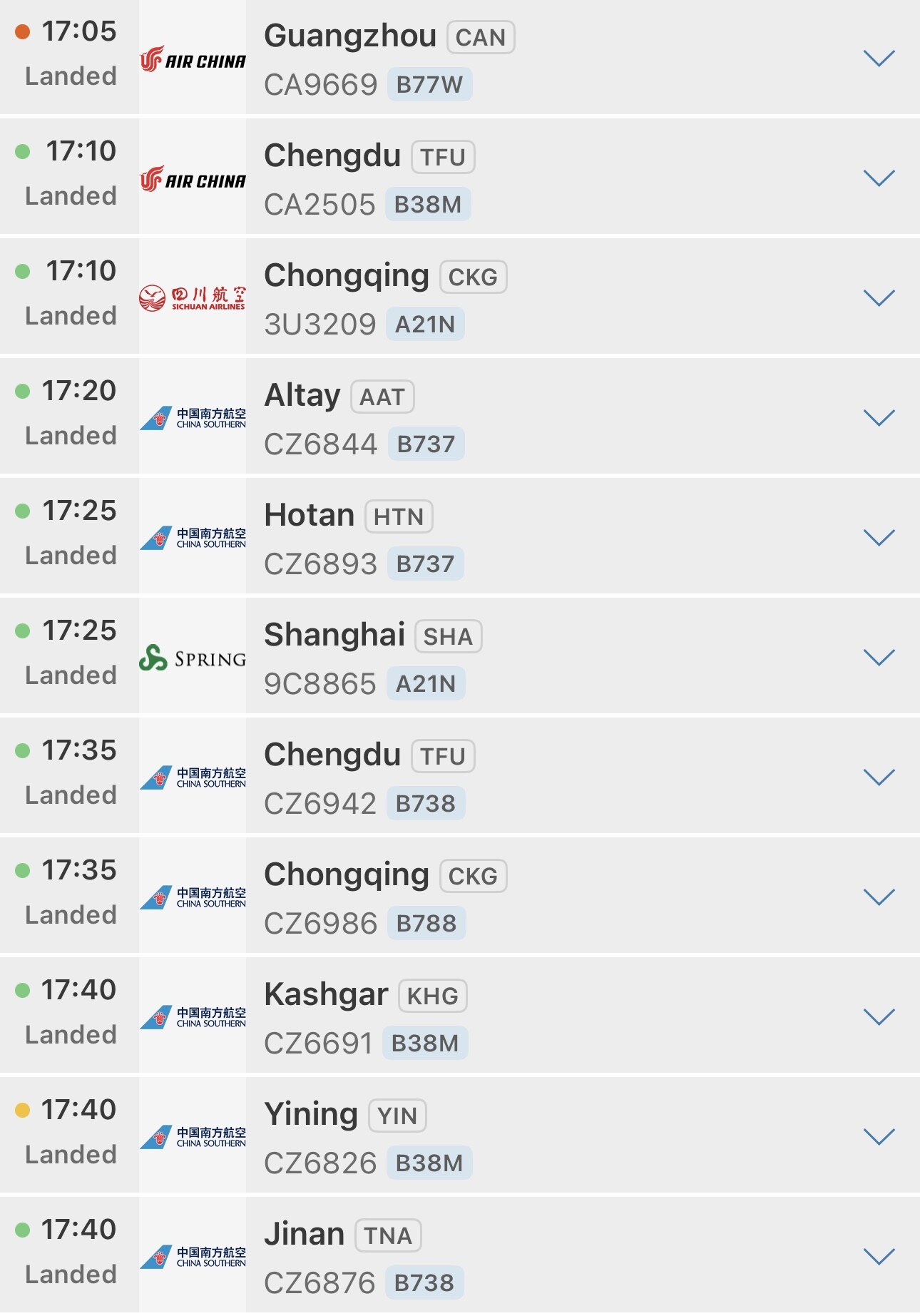
Task: Expand Sichuan Airlines flight 3U3209
Action: [x=879, y=298]
